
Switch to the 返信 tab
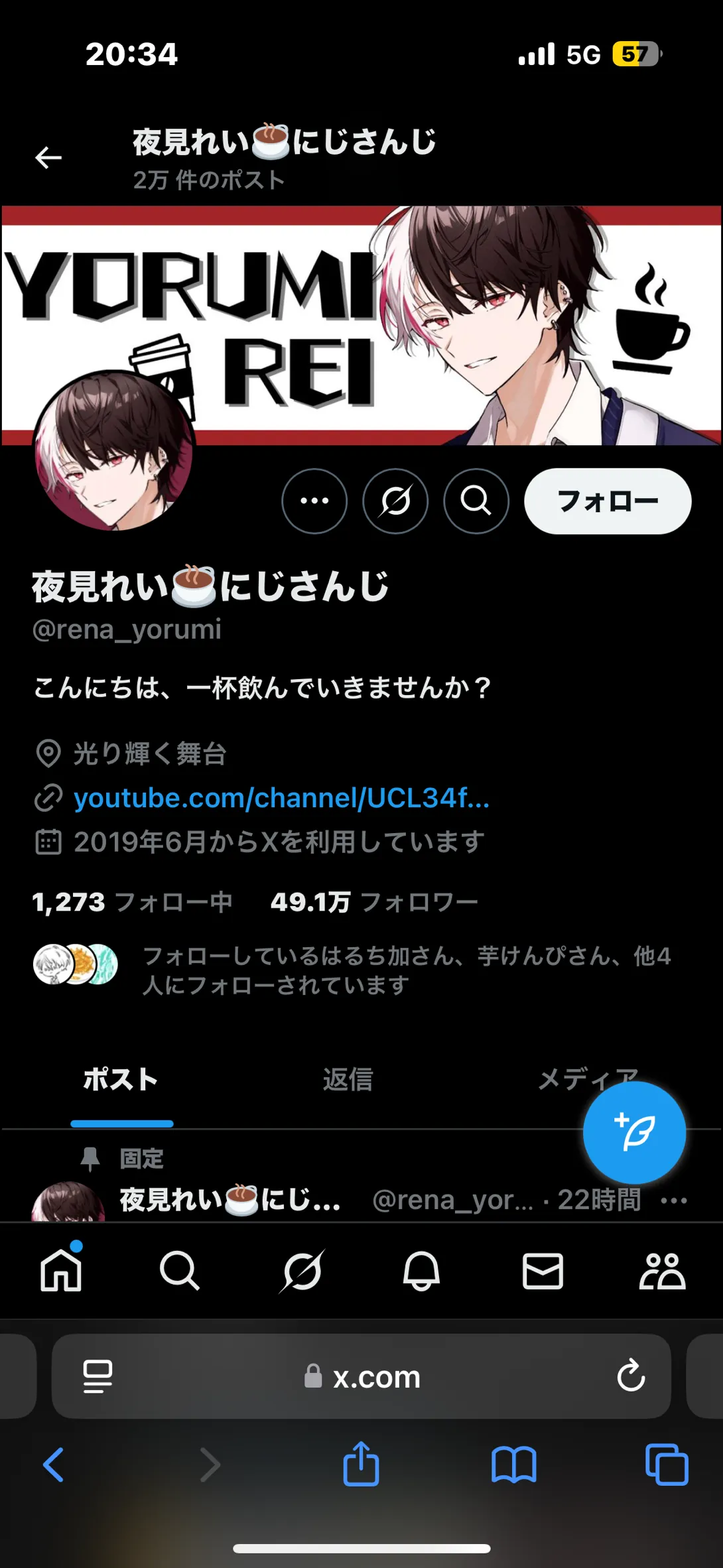click(x=348, y=1080)
